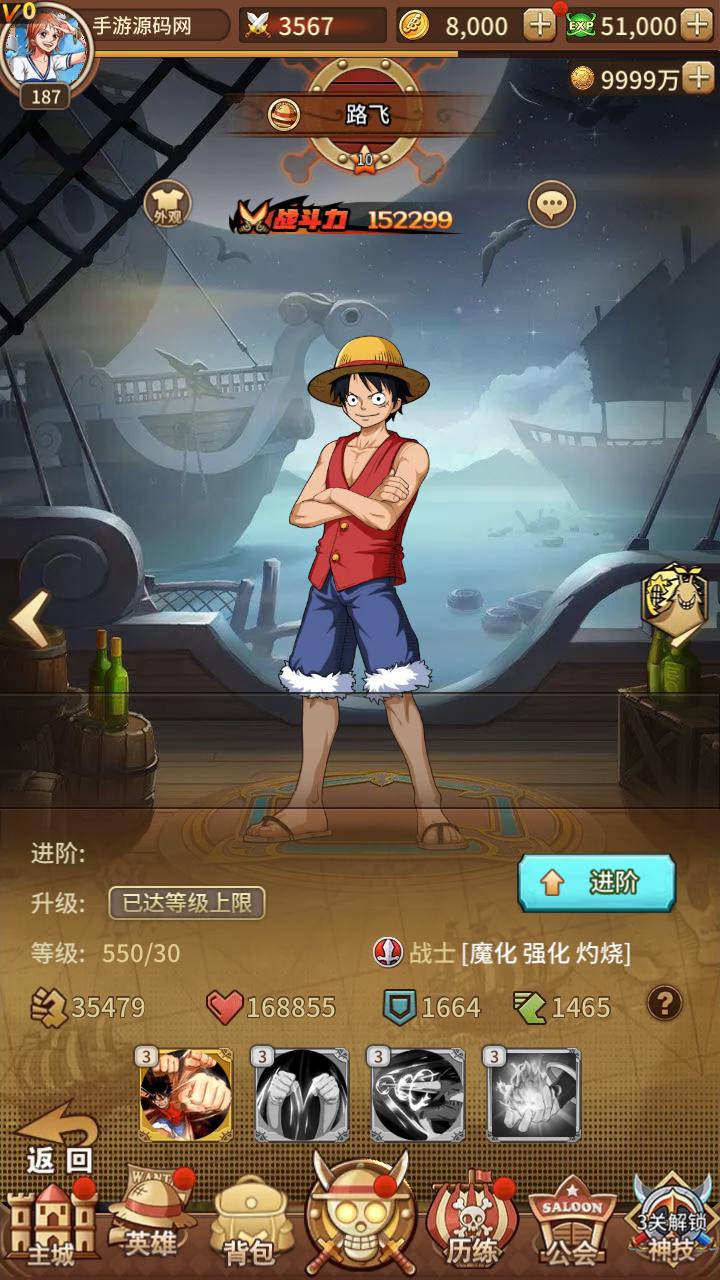This screenshot has height=1280, width=720.
Task: Tap the 进阶 advance button
Action: (x=596, y=882)
